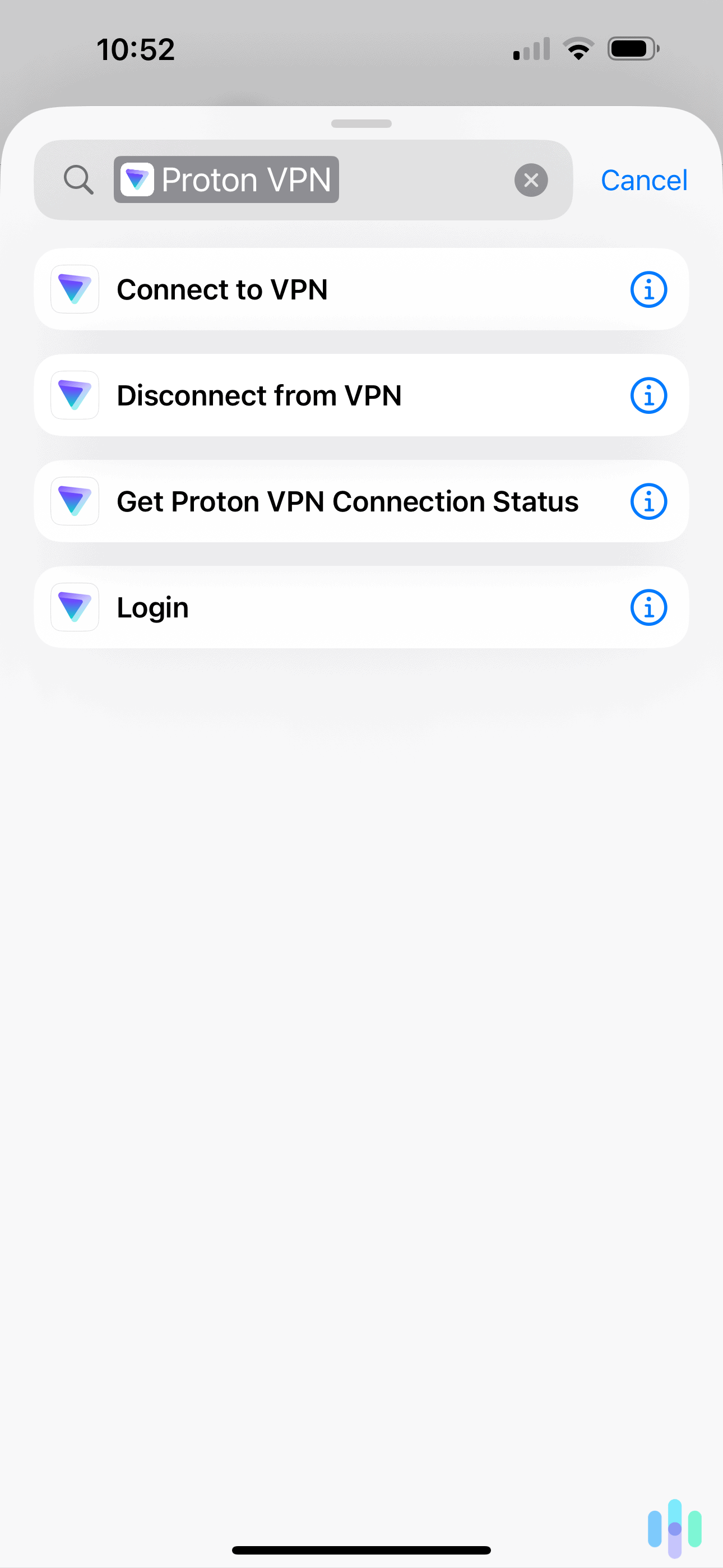The height and width of the screenshot is (1568, 723).
Task: Click the magnifying glass search icon
Action: tap(77, 179)
